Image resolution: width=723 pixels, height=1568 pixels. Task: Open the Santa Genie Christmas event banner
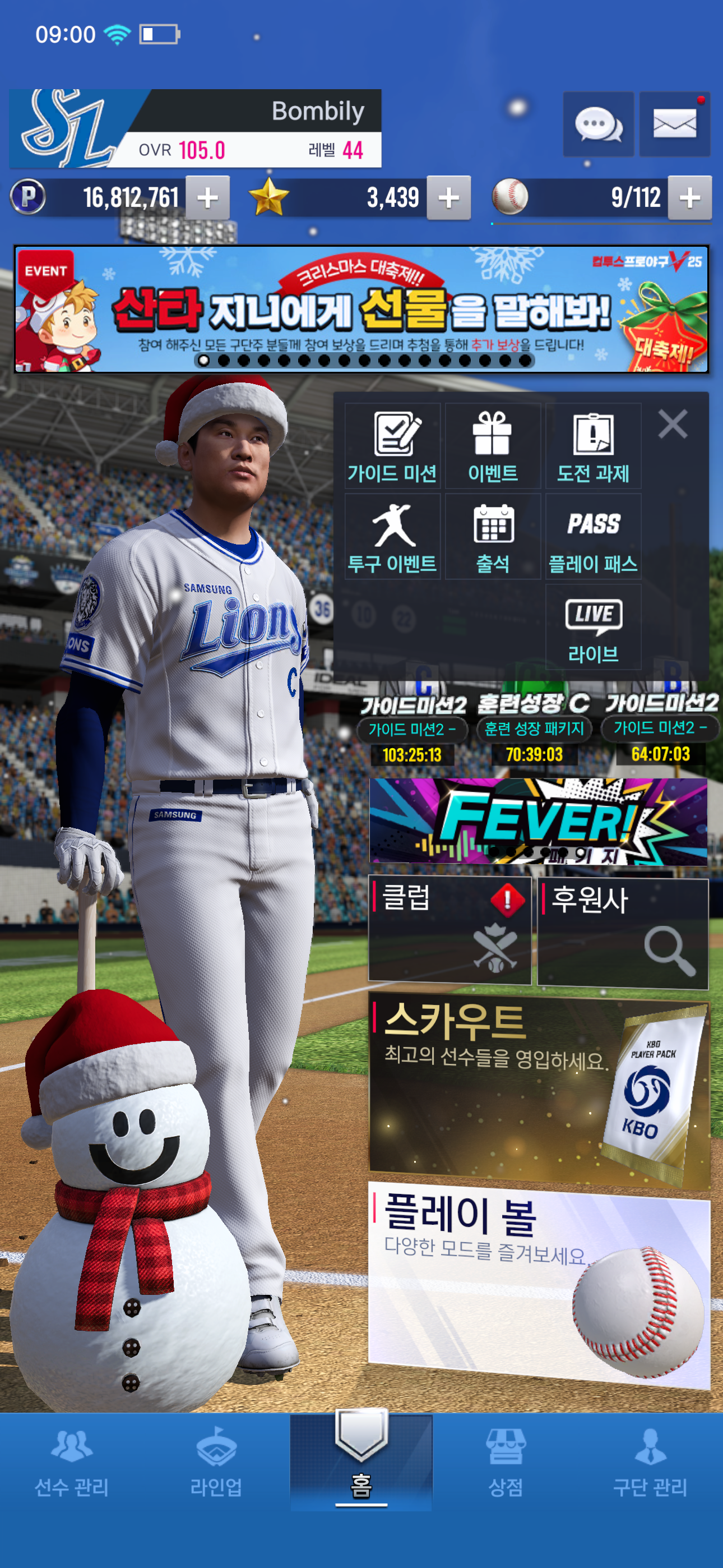click(x=361, y=309)
